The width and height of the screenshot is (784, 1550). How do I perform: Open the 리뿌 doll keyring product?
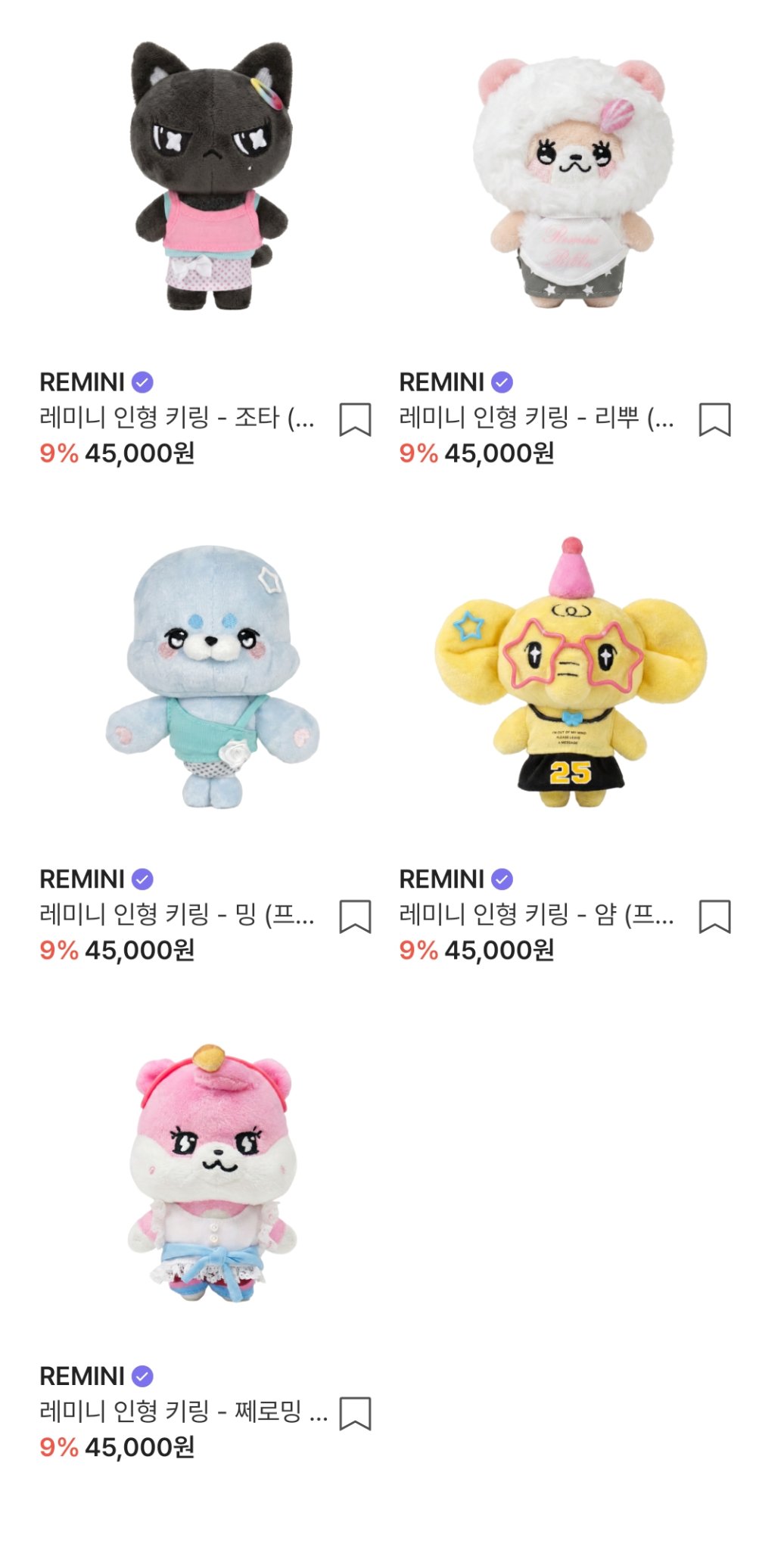click(x=537, y=417)
